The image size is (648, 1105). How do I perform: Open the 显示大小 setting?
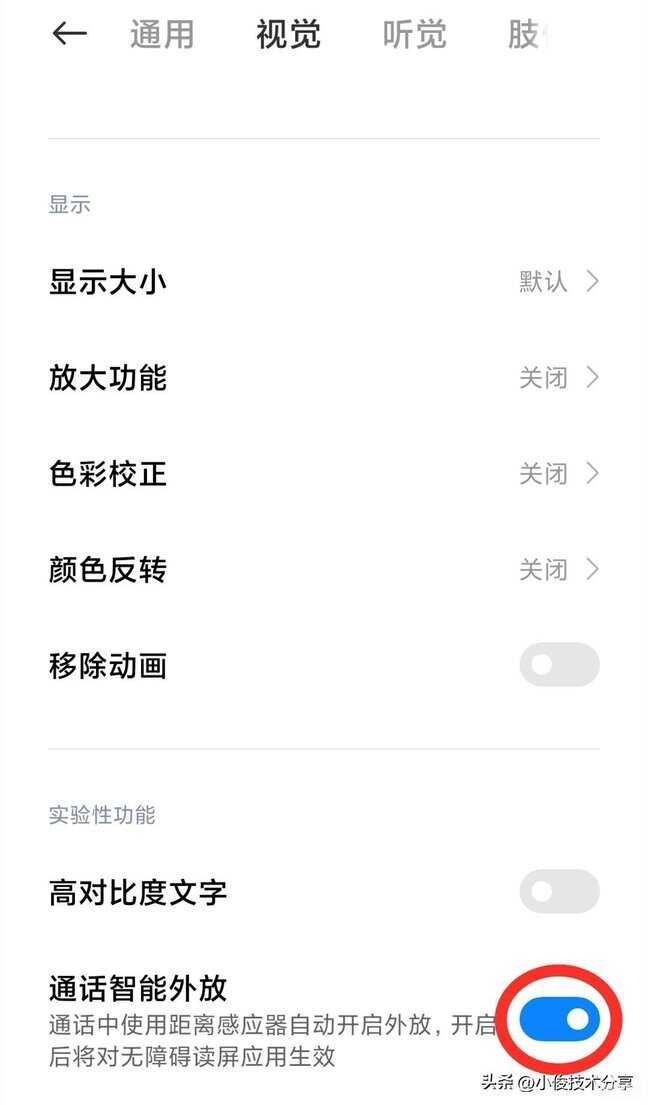click(323, 282)
